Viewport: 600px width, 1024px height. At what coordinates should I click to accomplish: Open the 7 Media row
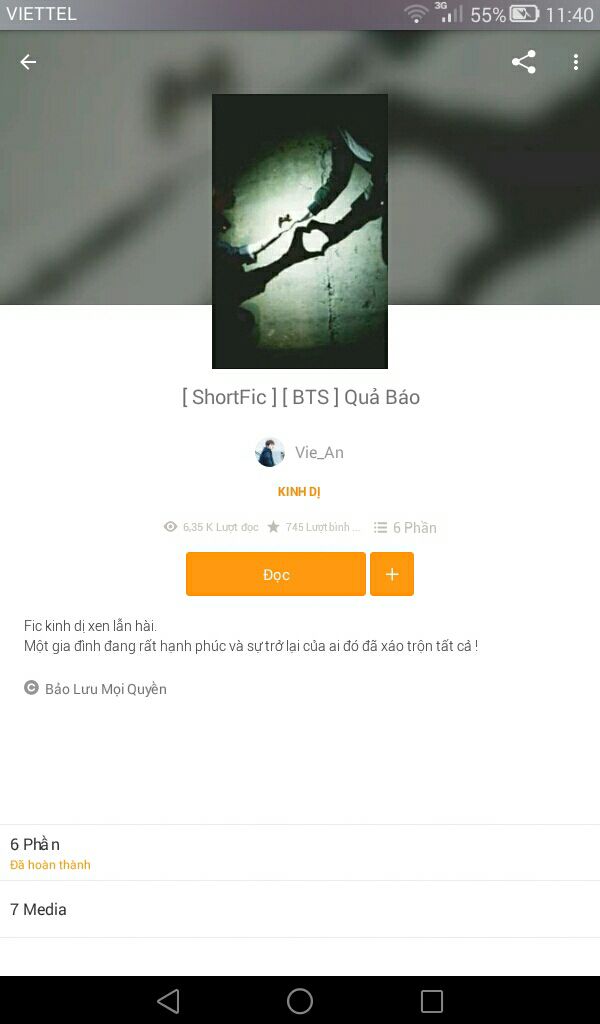pos(300,909)
